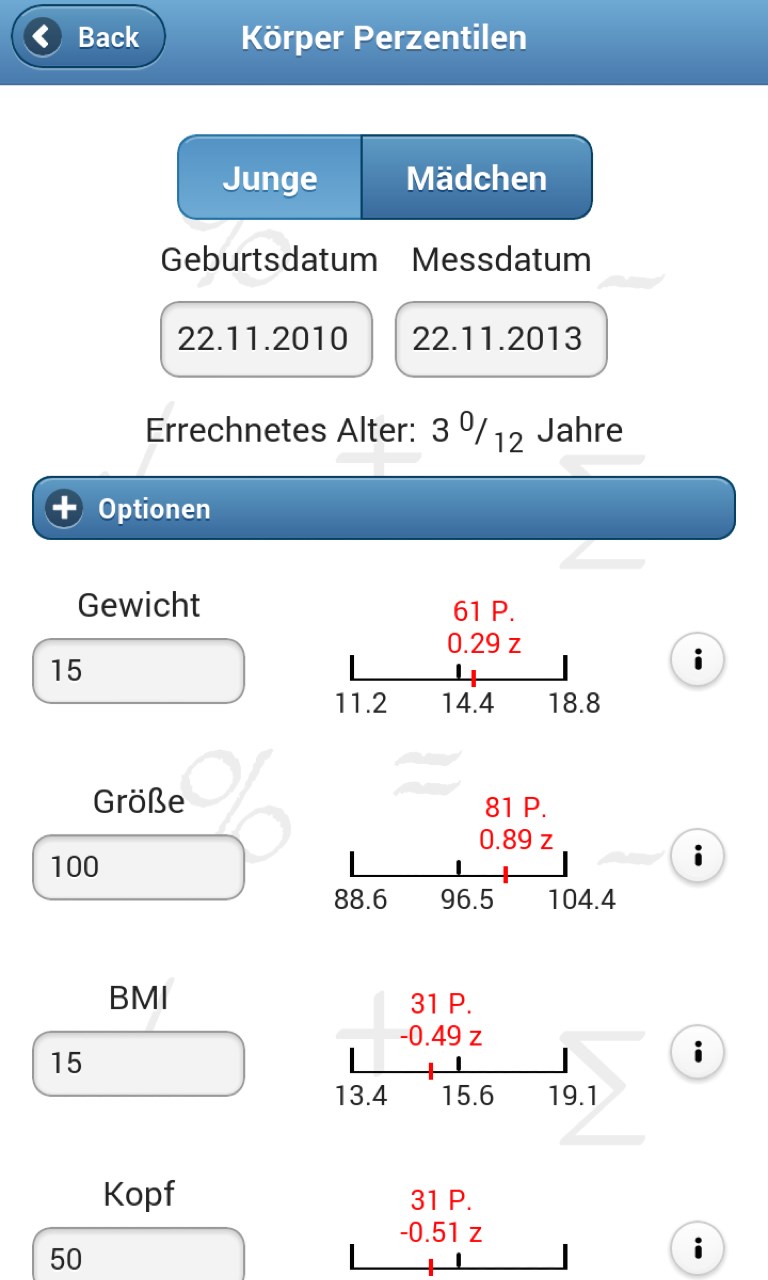Show info for the Gewicht percentile
The height and width of the screenshot is (1280, 768).
[697, 660]
